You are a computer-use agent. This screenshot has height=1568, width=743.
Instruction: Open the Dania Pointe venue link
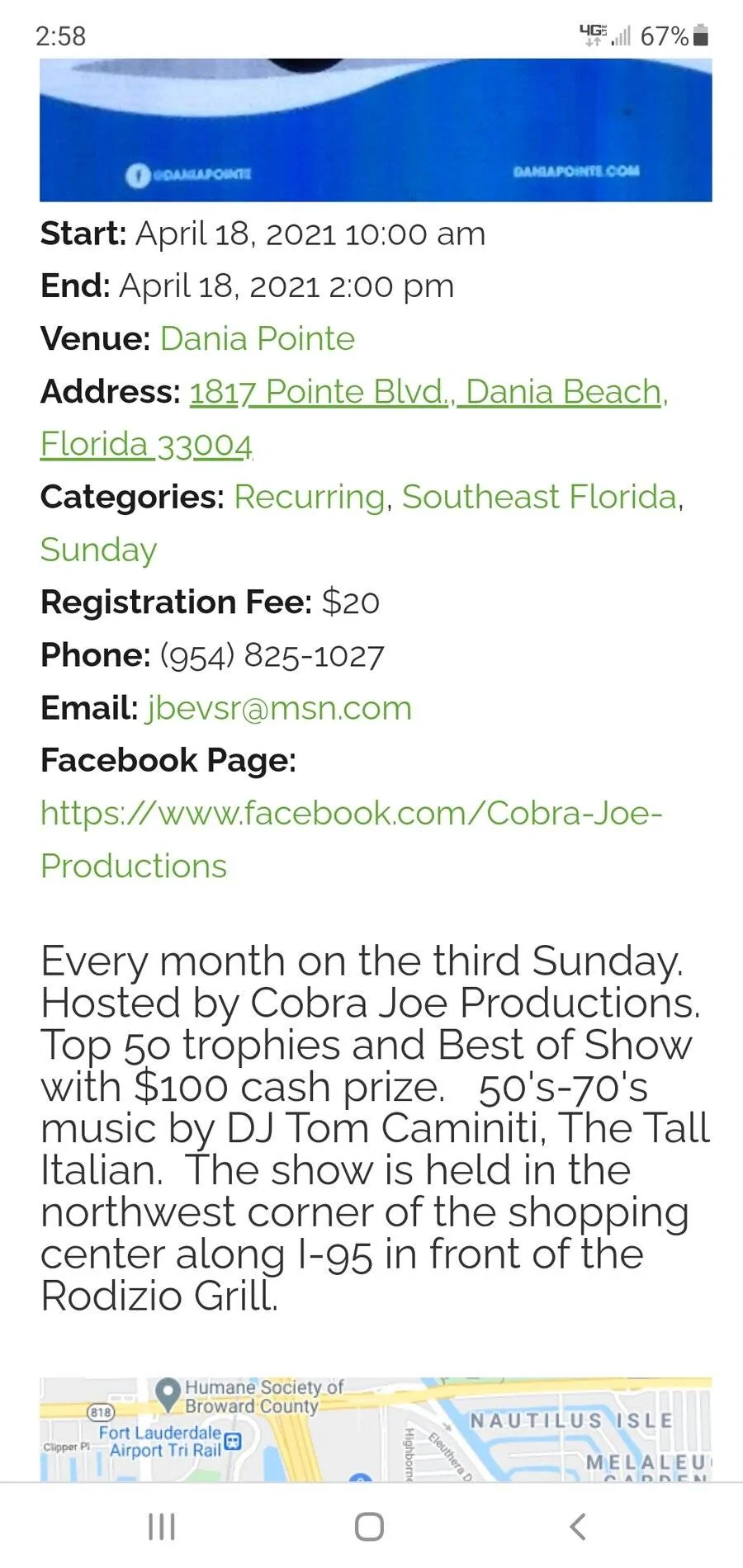click(x=257, y=339)
